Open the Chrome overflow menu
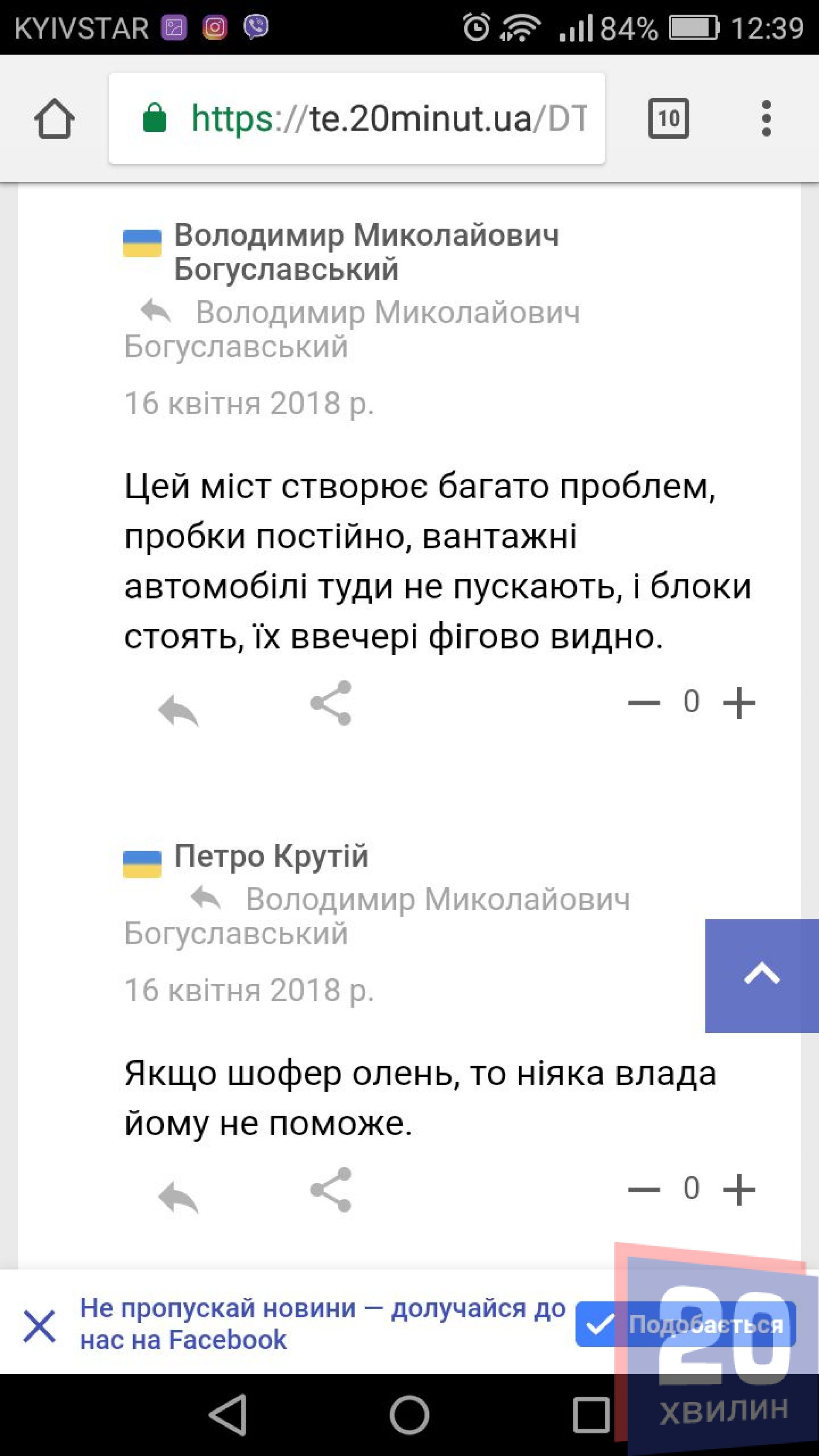Viewport: 819px width, 1456px height. click(x=766, y=119)
